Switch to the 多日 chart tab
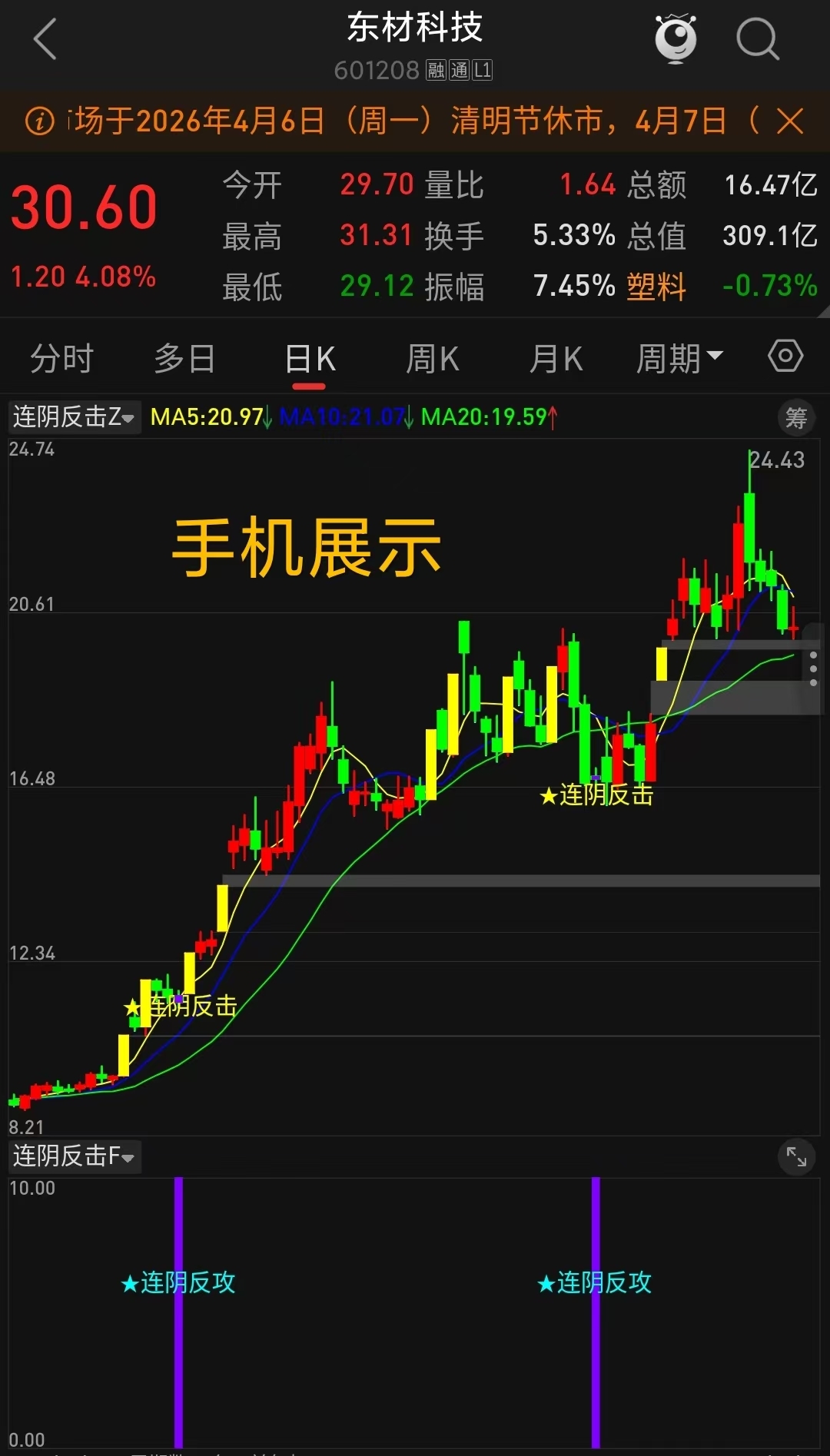Screen dimensions: 830x1456 [184, 359]
